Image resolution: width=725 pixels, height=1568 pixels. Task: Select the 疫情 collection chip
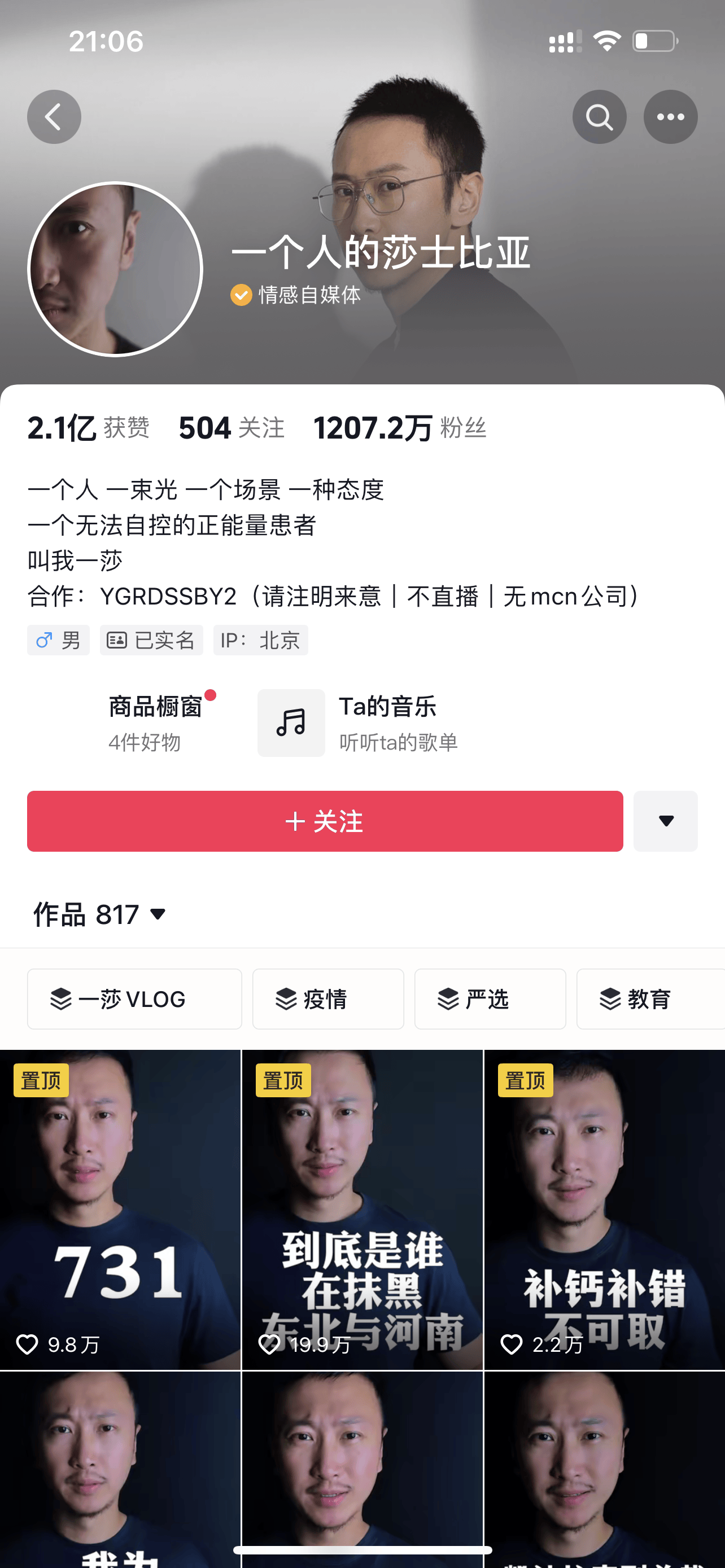click(327, 999)
